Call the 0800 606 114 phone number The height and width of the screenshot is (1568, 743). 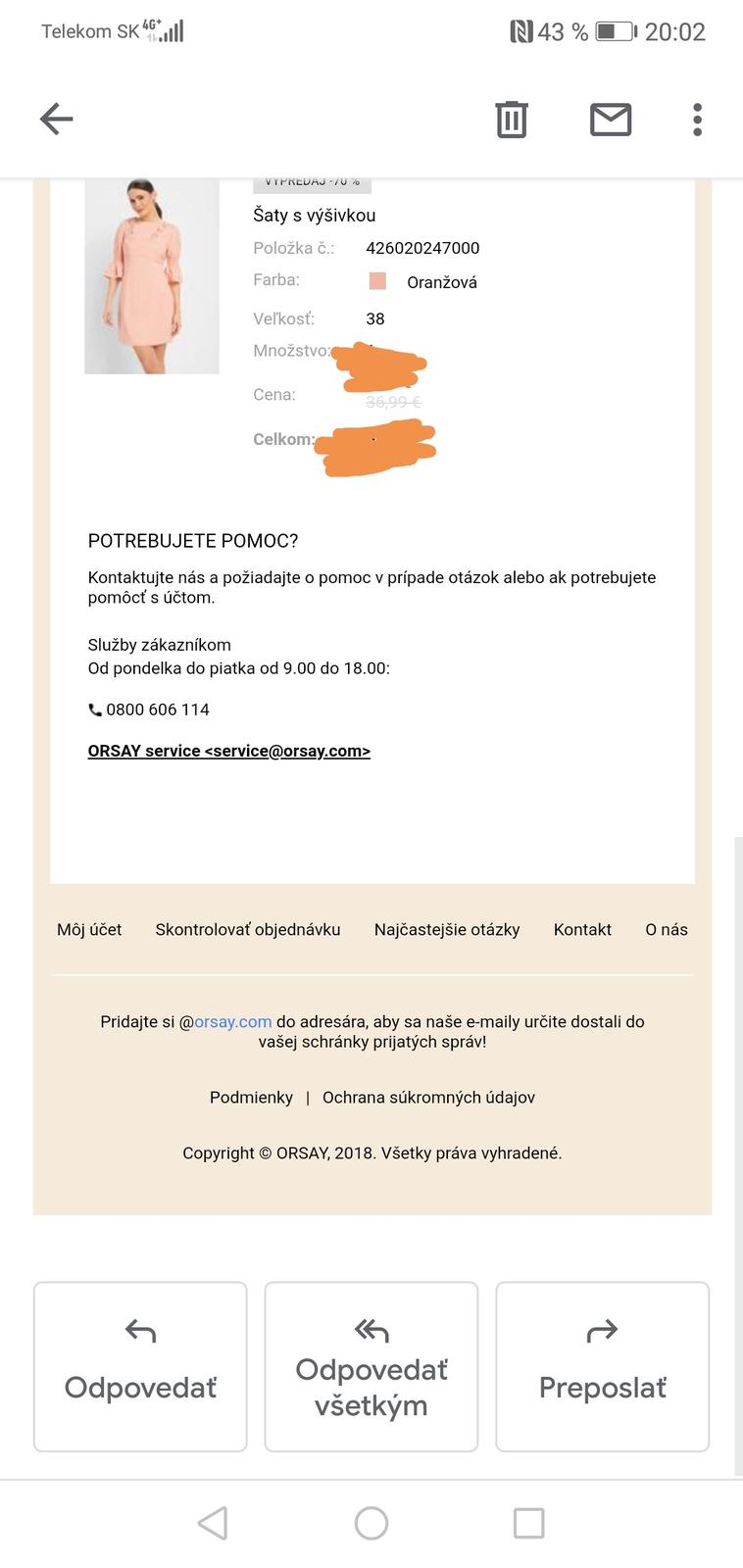click(157, 710)
